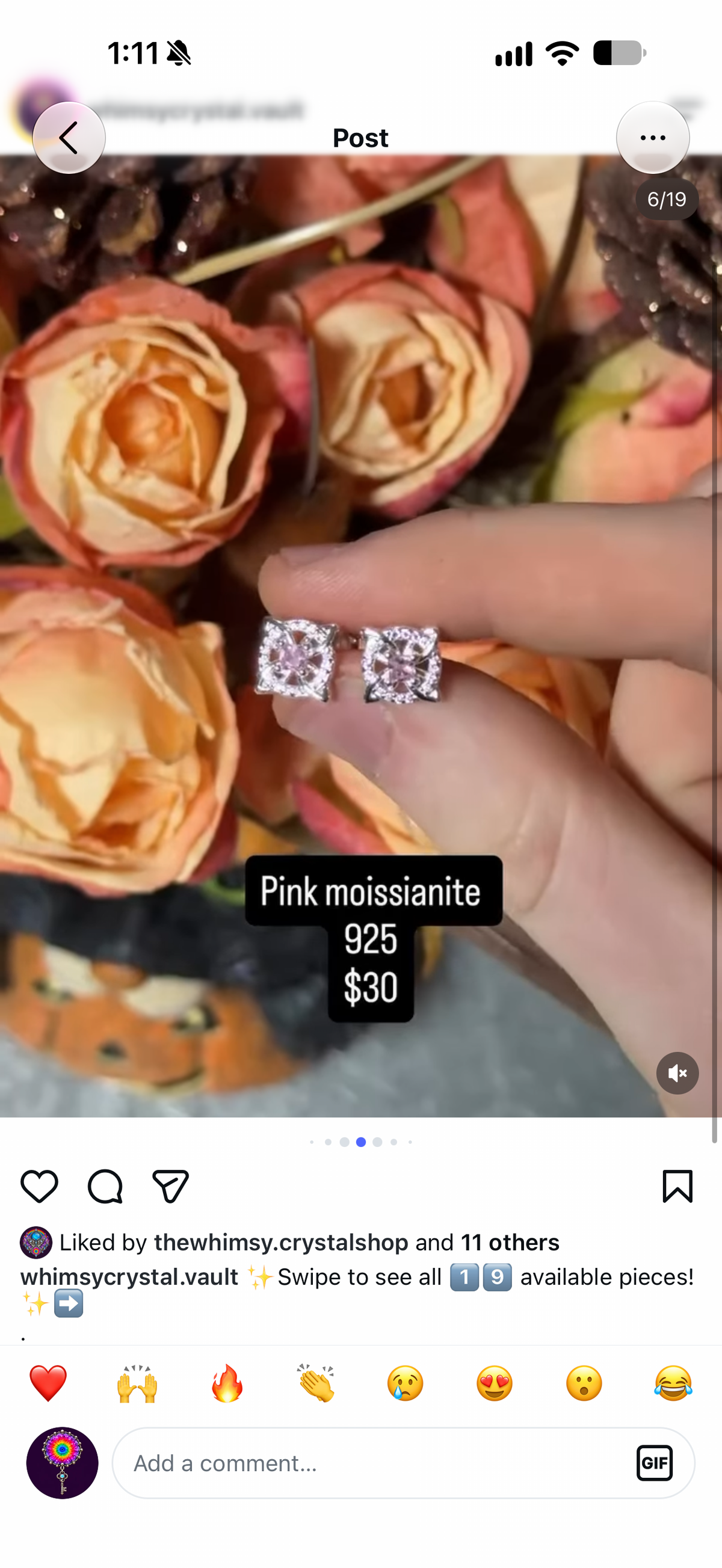
Task: Save the post with the bookmark icon
Action: (x=677, y=1186)
